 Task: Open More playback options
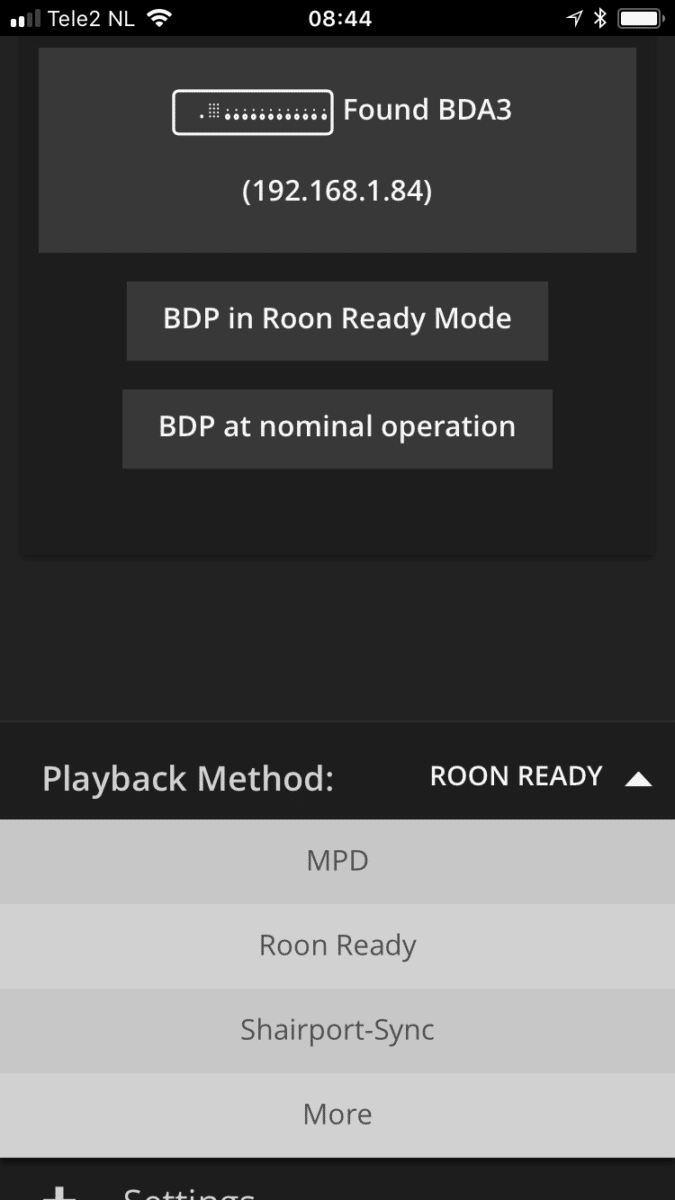point(337,1115)
